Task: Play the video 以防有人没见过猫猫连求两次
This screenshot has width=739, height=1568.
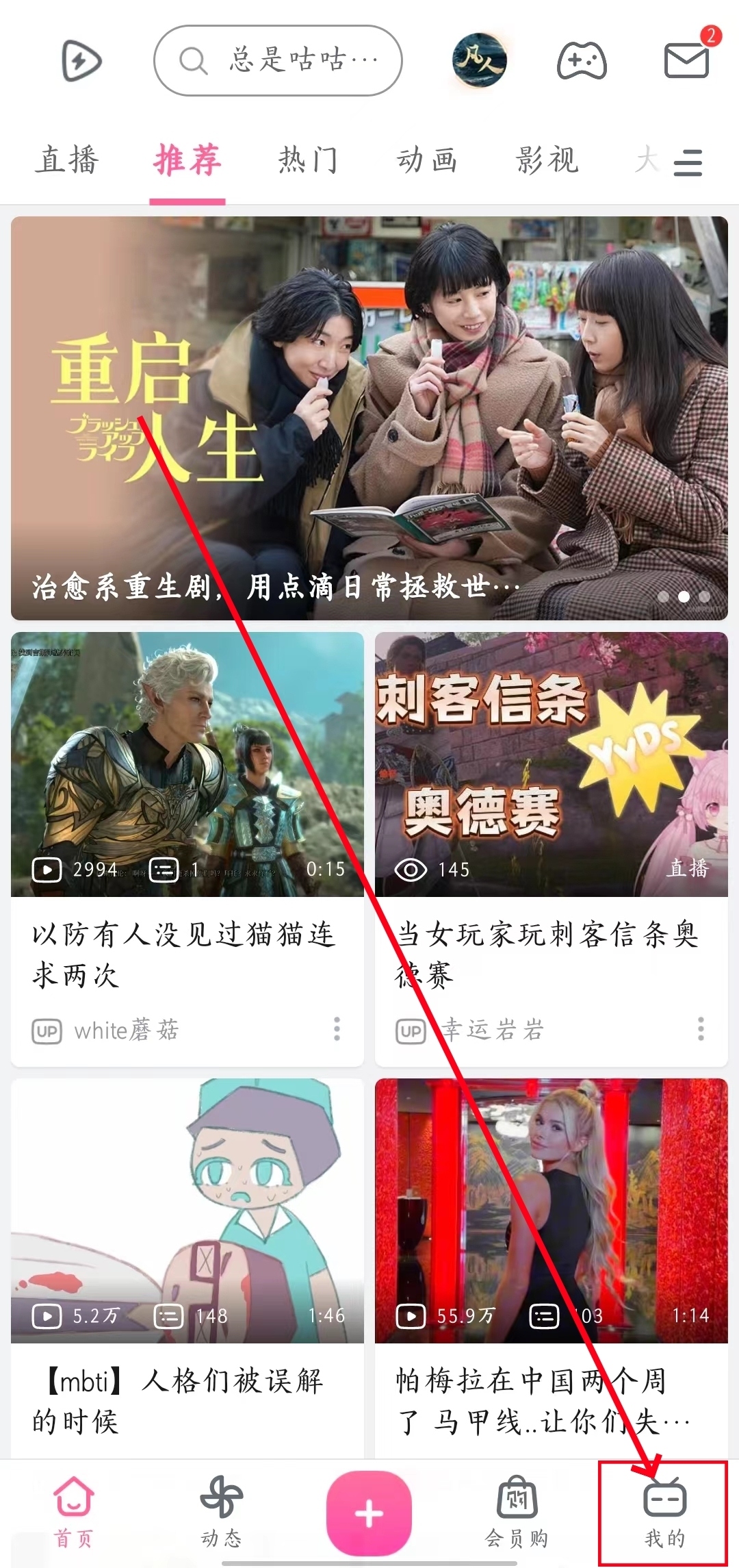Action: (x=187, y=764)
